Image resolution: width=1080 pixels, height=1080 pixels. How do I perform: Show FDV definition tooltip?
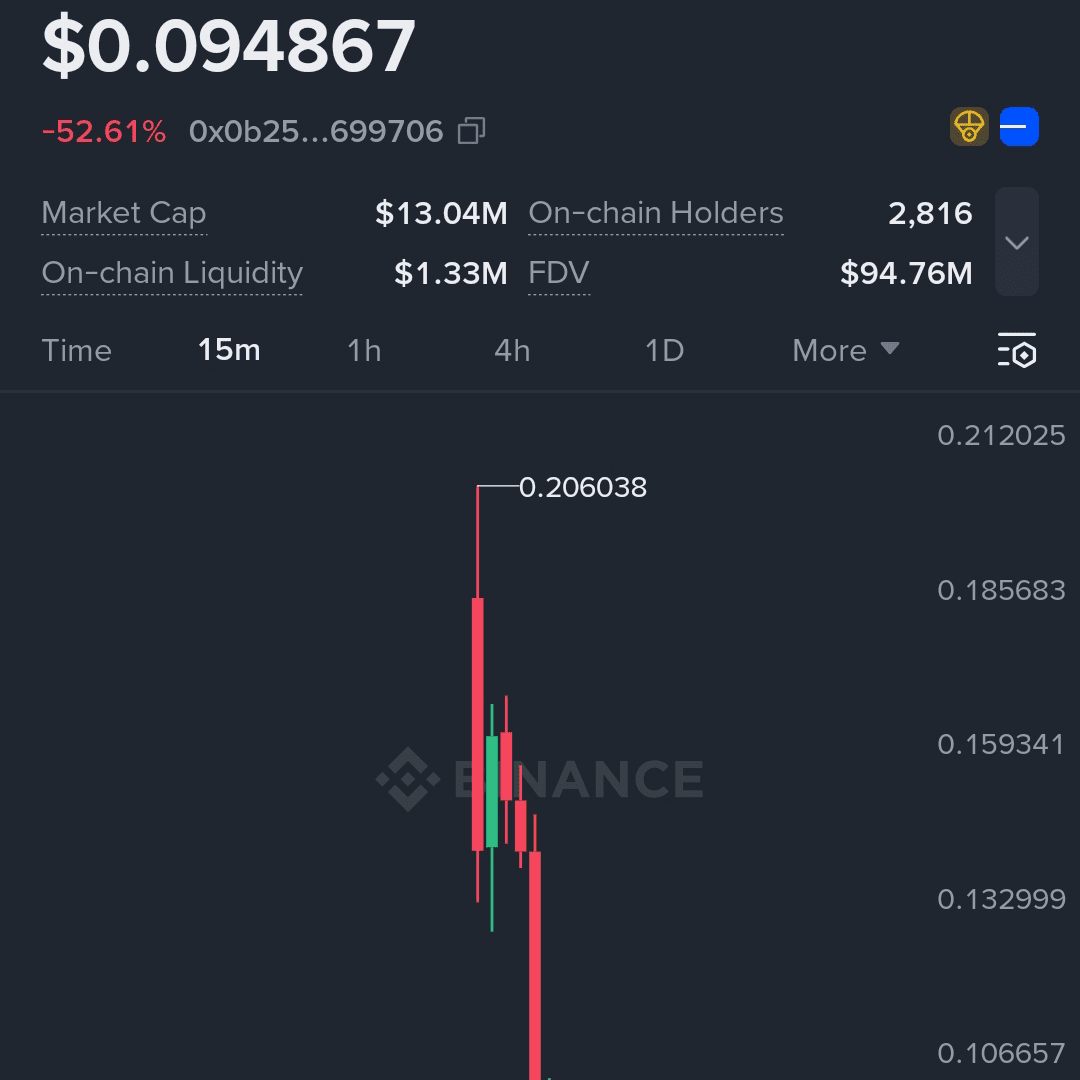click(559, 273)
